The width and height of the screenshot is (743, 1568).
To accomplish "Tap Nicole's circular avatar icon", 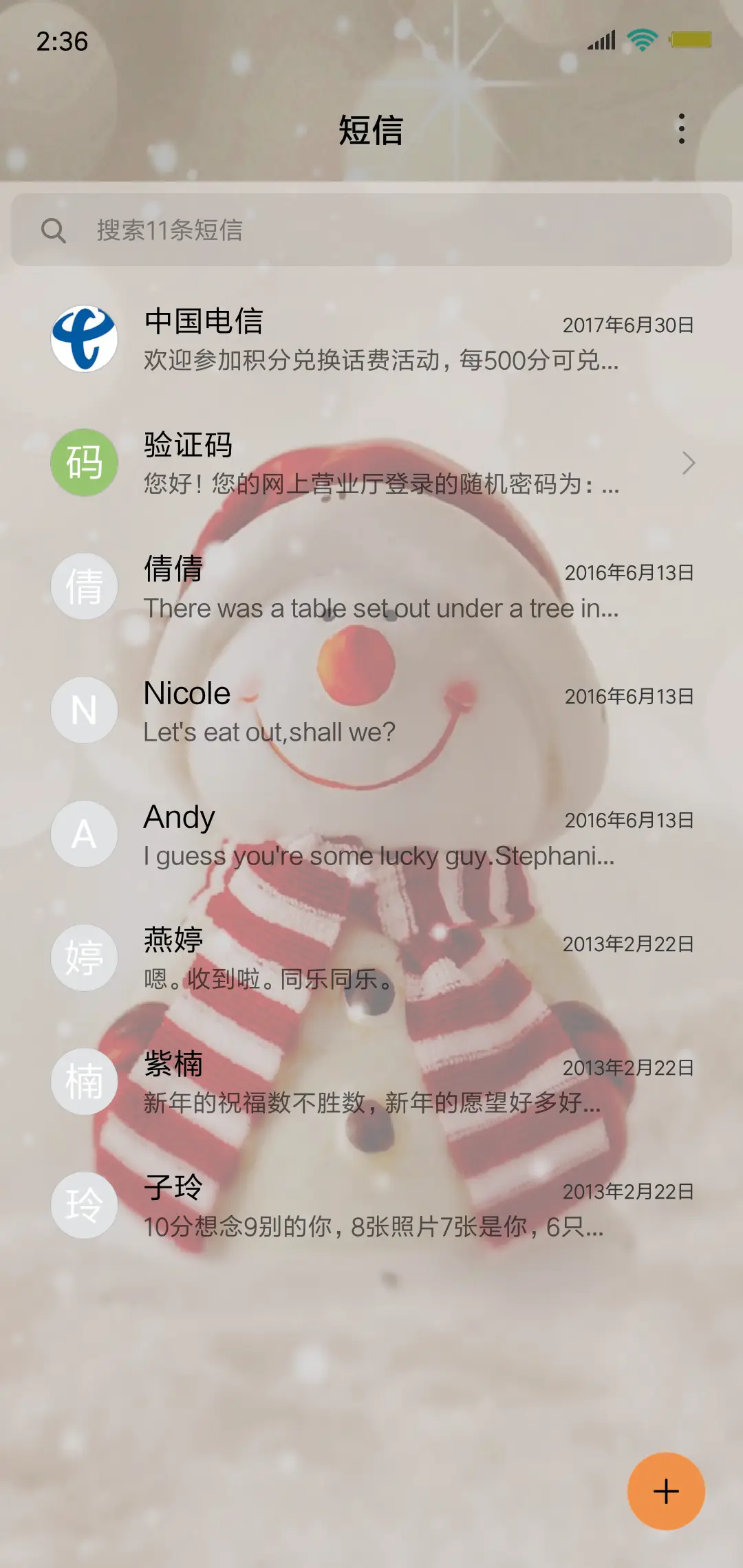I will pos(84,710).
